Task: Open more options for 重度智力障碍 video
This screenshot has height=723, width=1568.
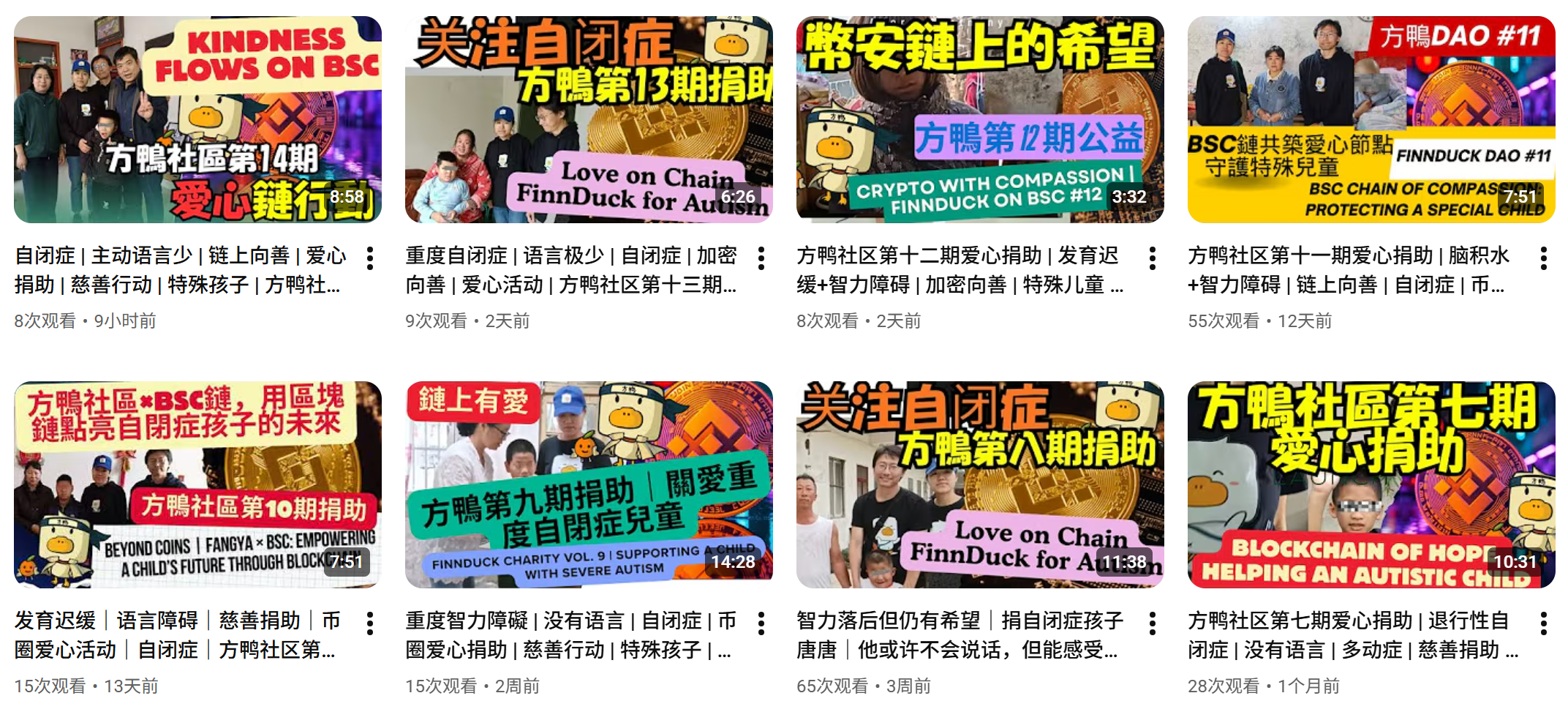Action: [x=761, y=623]
